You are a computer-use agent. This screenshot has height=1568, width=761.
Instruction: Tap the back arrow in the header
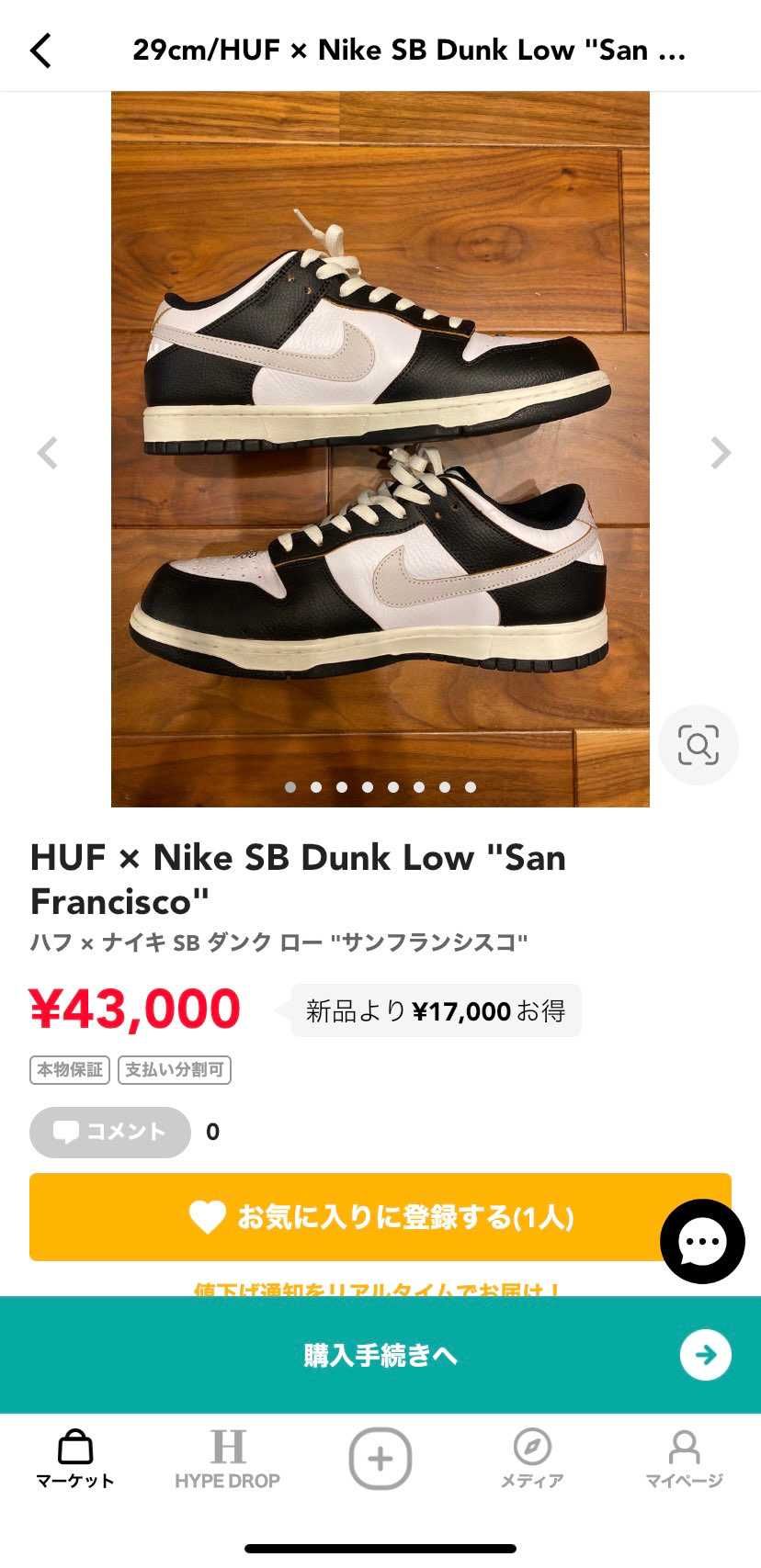click(x=40, y=50)
